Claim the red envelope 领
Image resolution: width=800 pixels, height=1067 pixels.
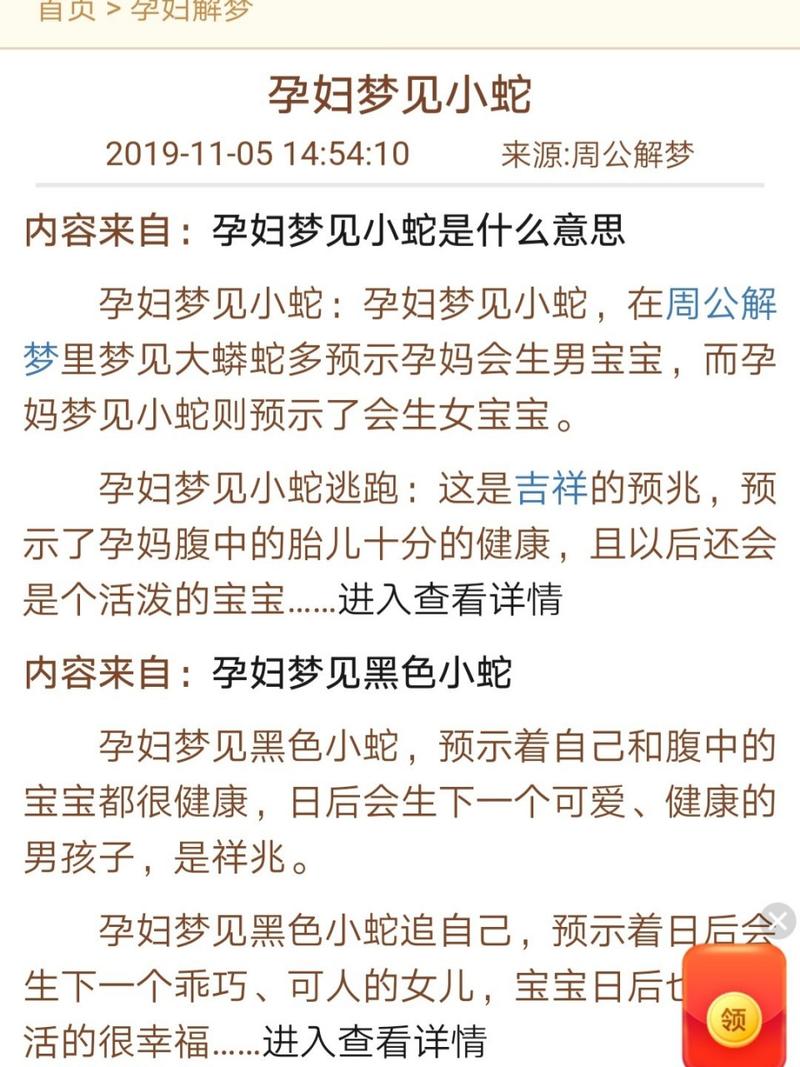click(x=734, y=1020)
